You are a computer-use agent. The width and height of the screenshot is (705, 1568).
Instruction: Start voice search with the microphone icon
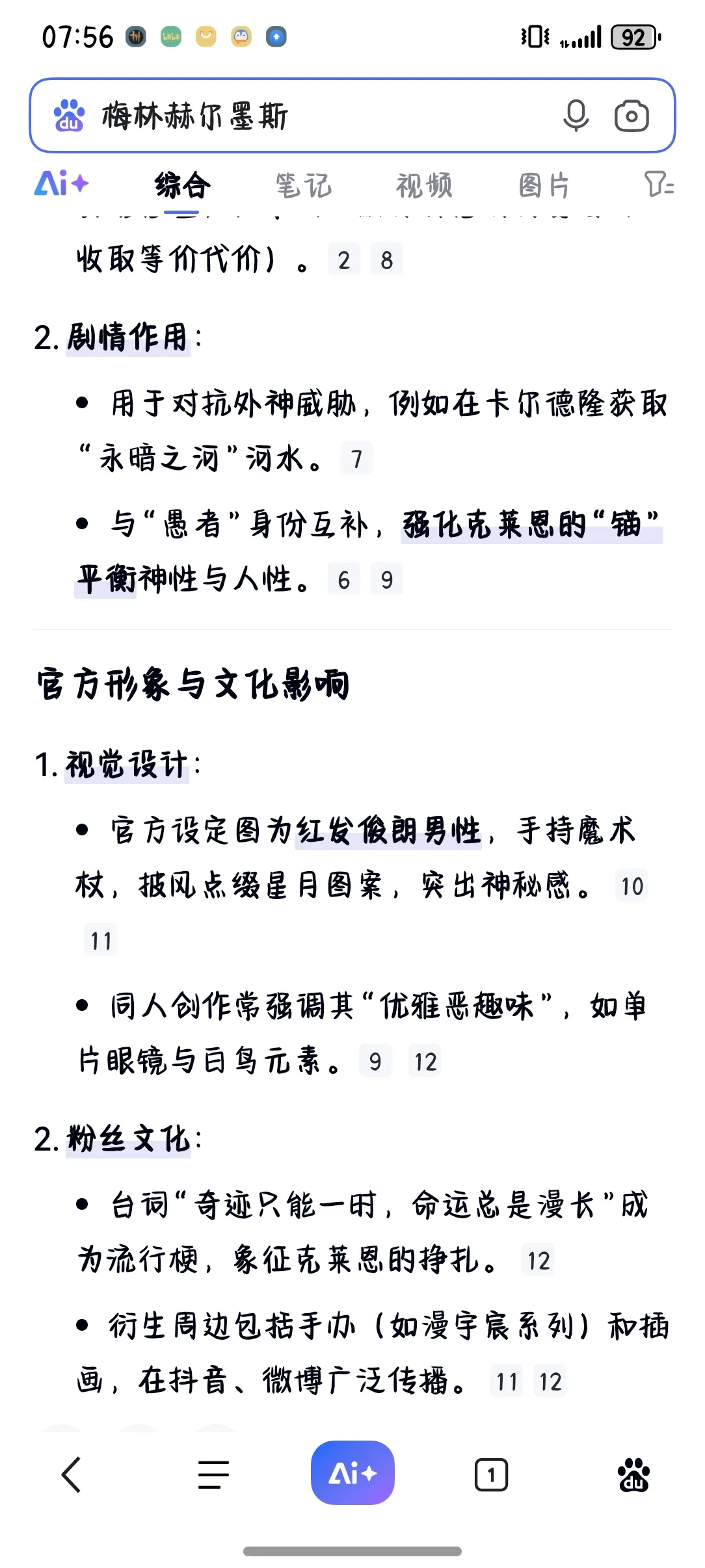click(576, 116)
